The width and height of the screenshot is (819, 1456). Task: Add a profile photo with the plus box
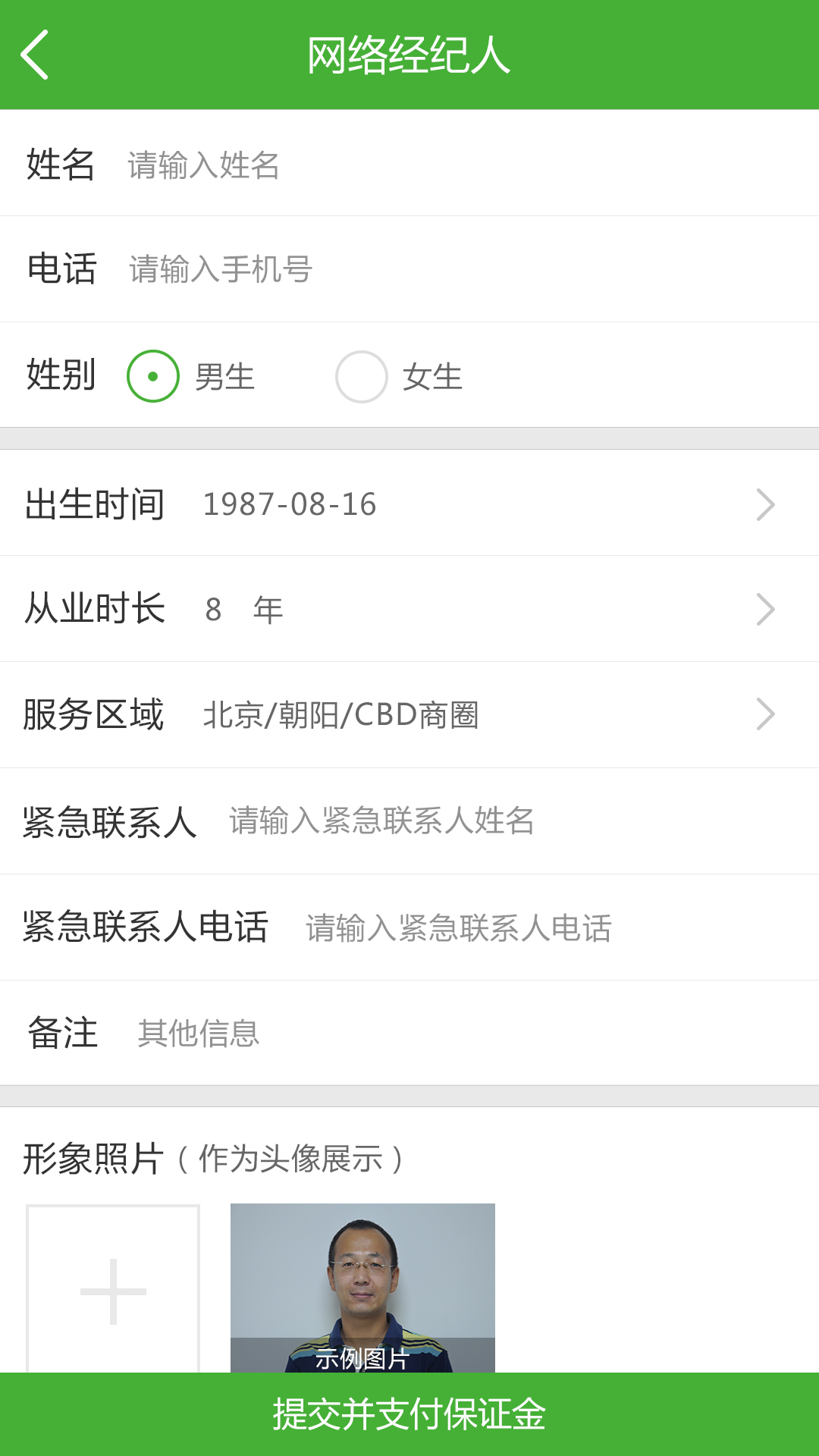[113, 1289]
